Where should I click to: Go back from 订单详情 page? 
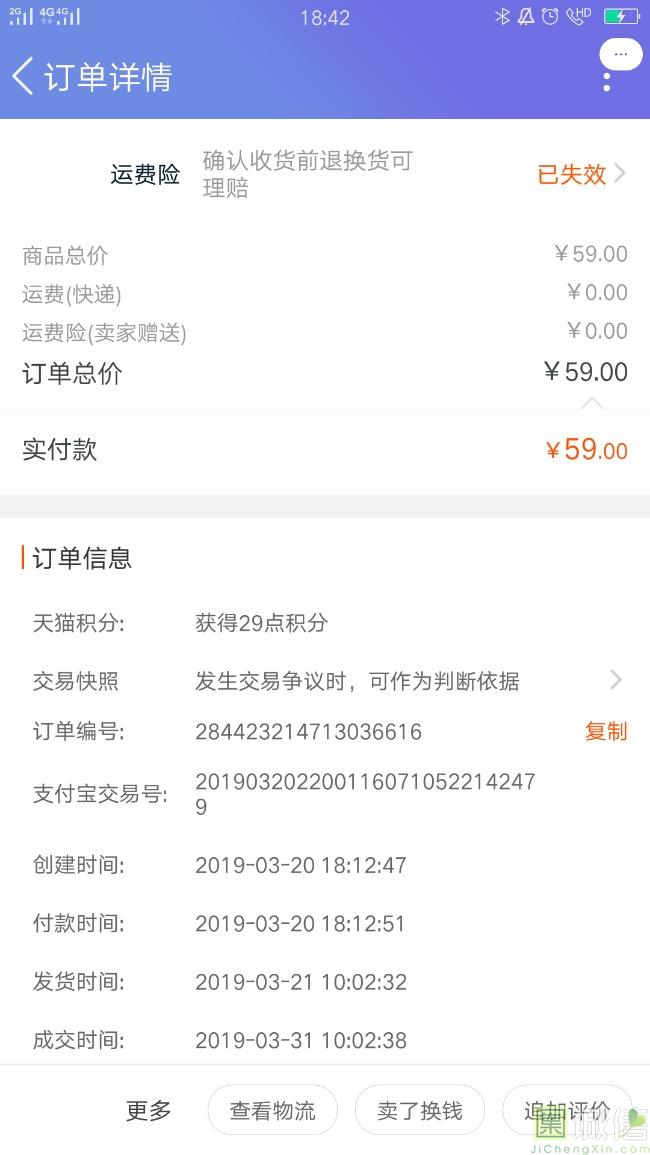[23, 77]
